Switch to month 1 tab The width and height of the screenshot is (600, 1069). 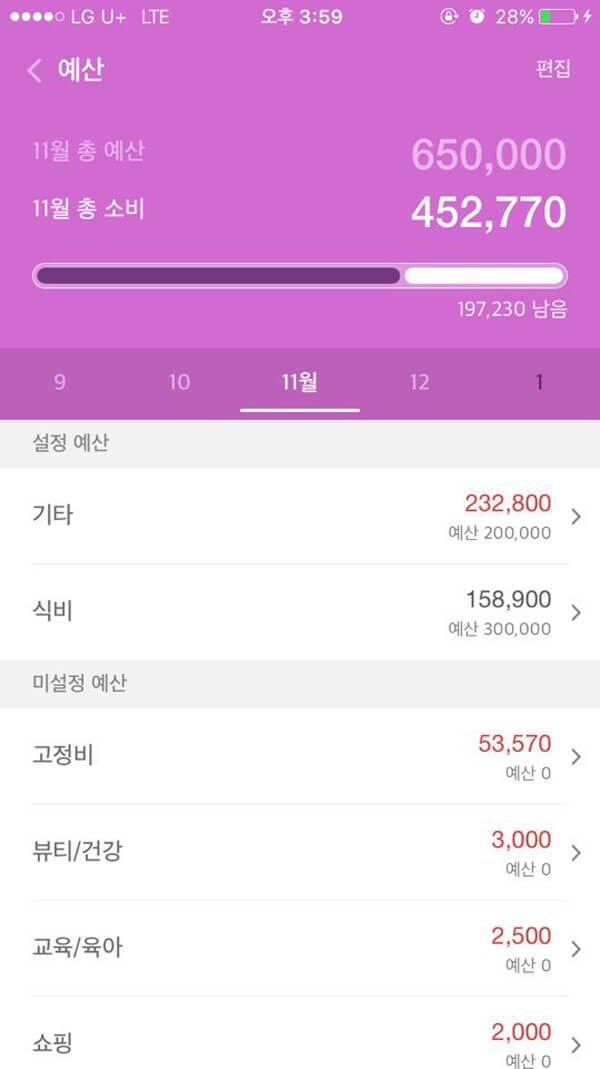tap(539, 382)
